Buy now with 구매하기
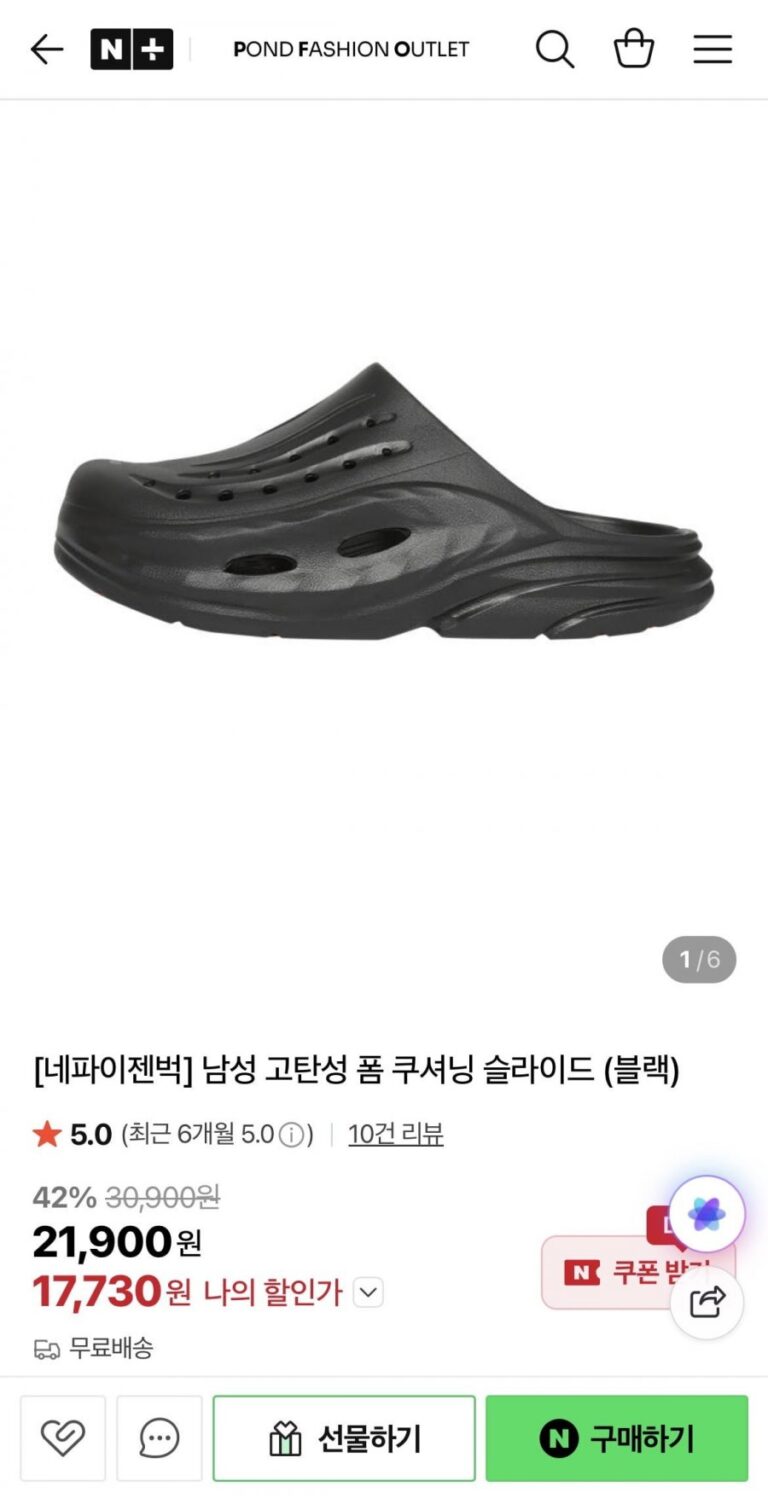Image resolution: width=768 pixels, height=1510 pixels. pyautogui.click(x=617, y=1438)
